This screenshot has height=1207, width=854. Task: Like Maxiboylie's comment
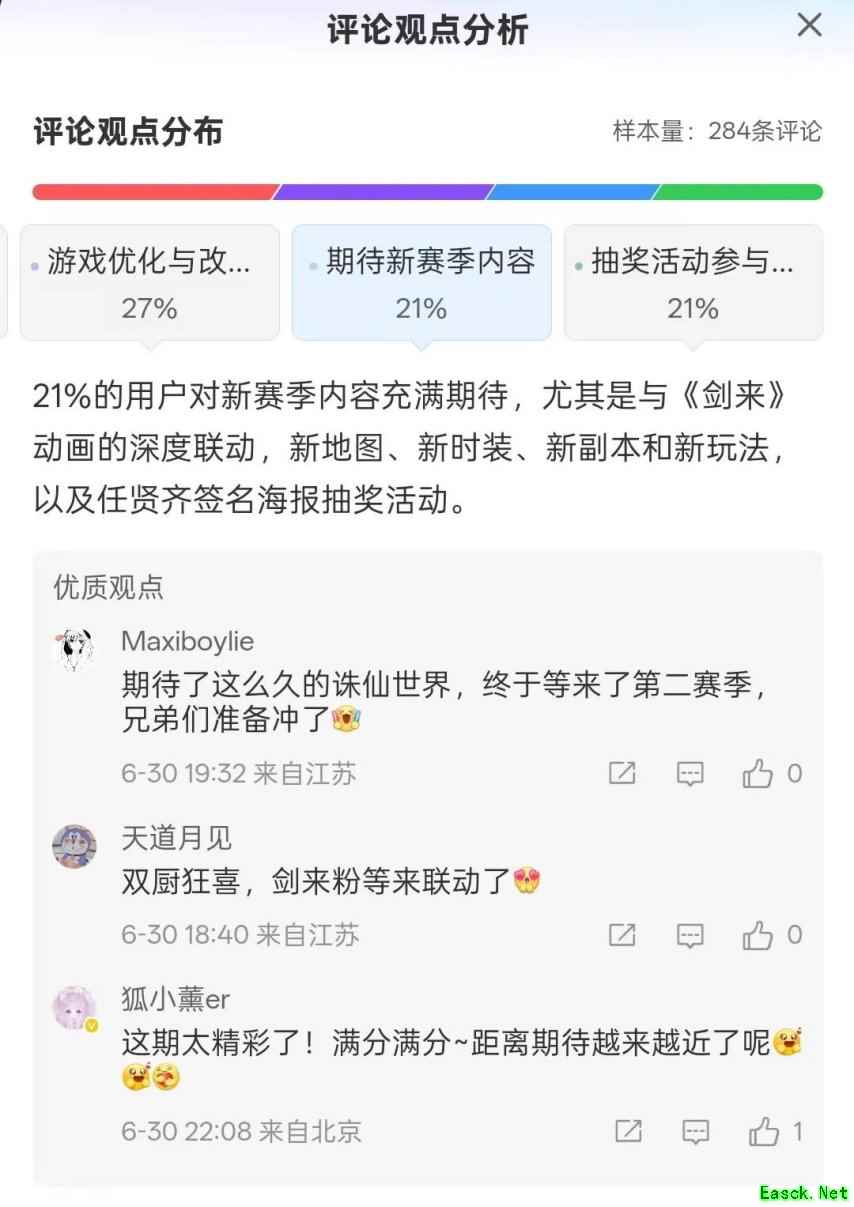coord(758,773)
